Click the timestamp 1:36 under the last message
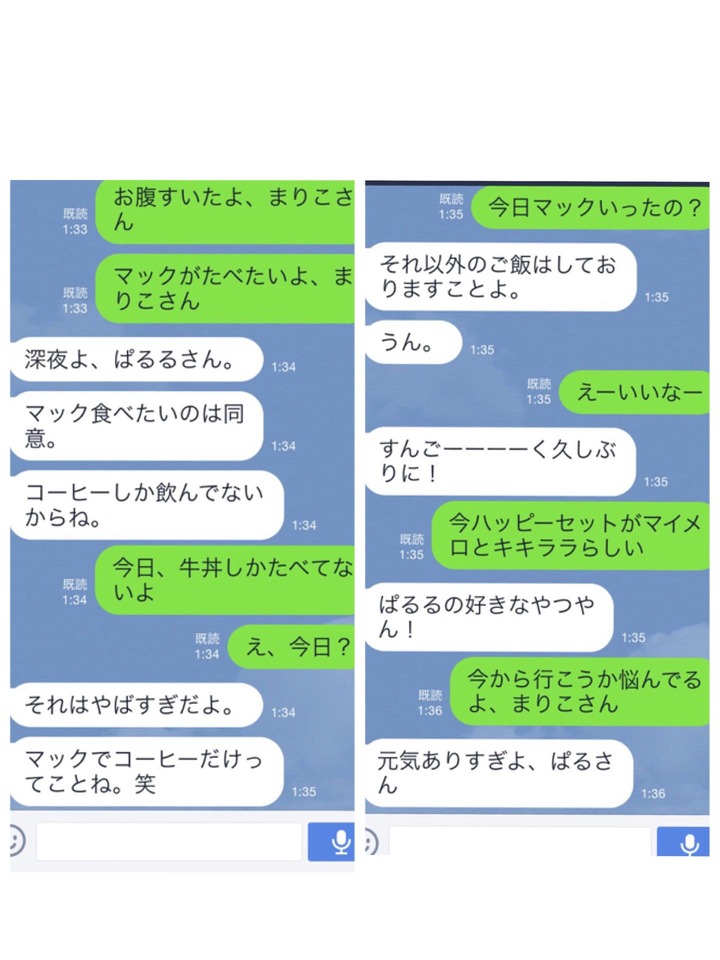This screenshot has height=960, width=720. click(x=651, y=793)
